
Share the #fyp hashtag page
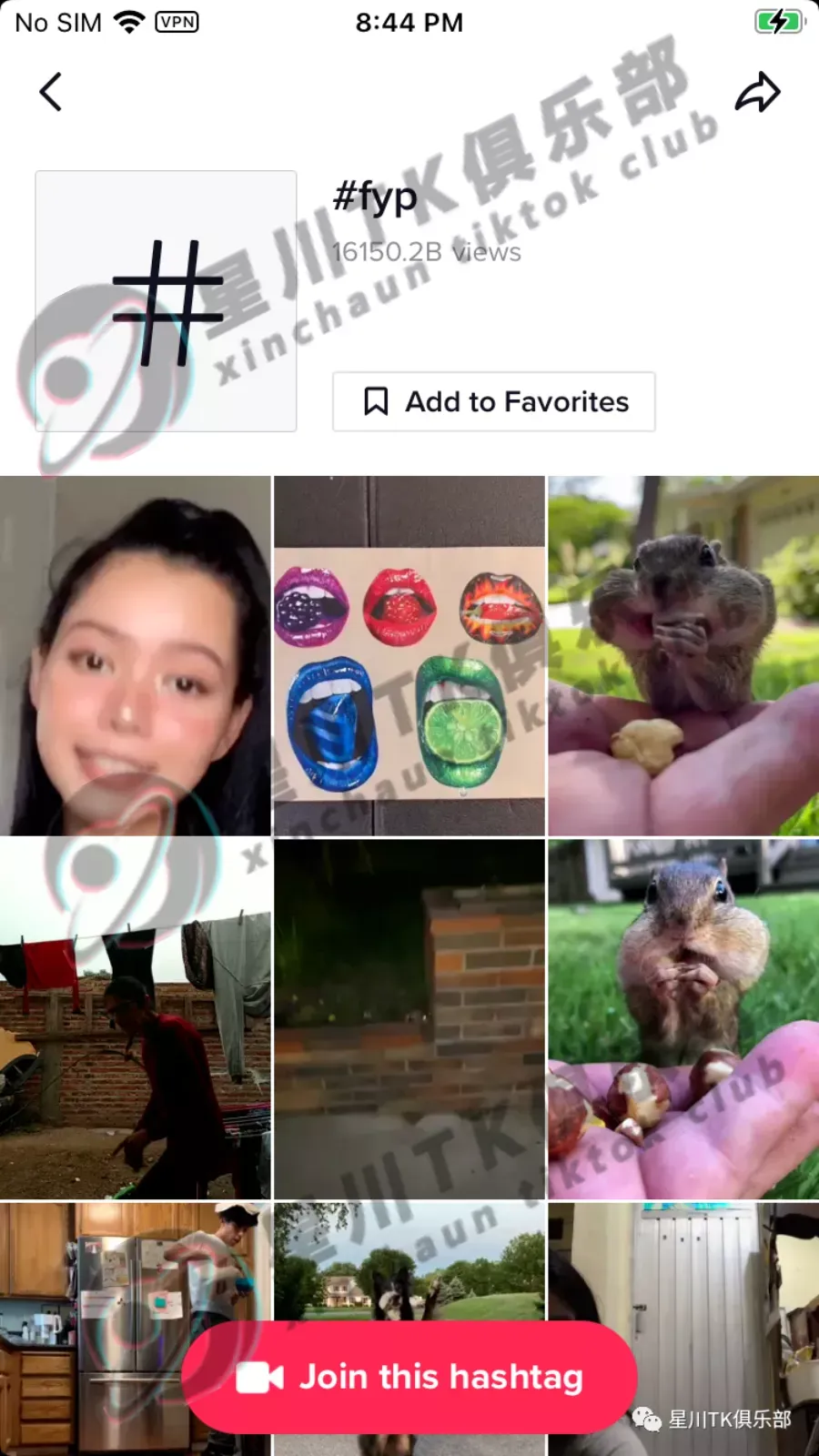point(757,92)
